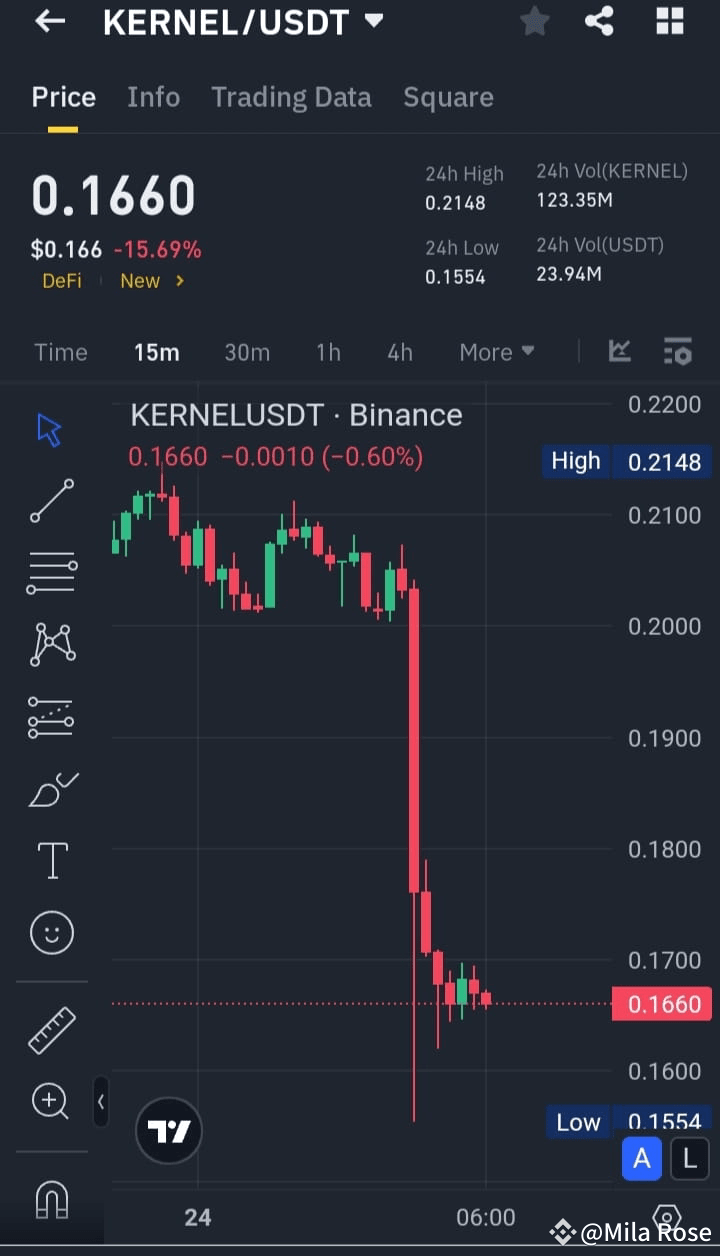Switch to the Trading Data tab
Viewport: 720px width, 1256px height.
[x=291, y=97]
